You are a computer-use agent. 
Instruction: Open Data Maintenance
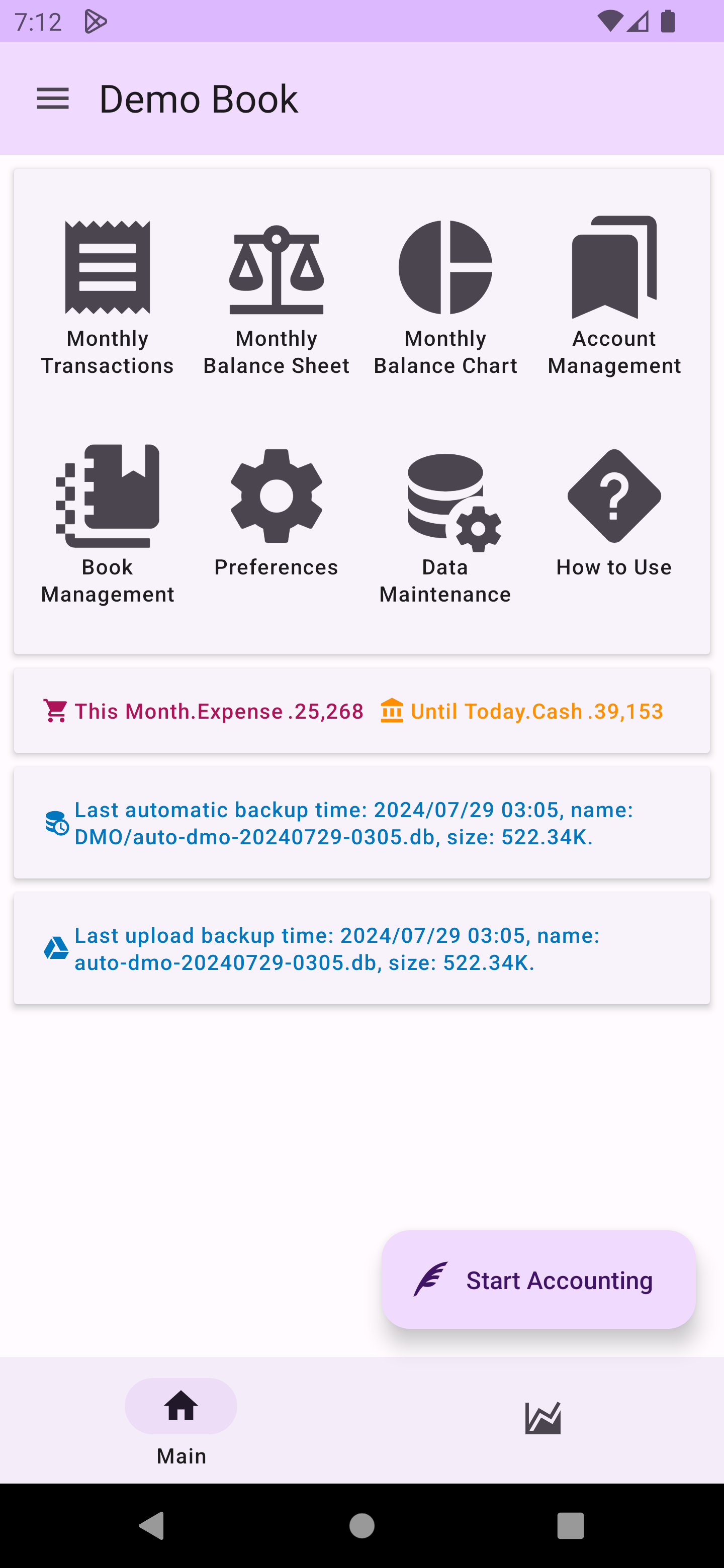[445, 524]
